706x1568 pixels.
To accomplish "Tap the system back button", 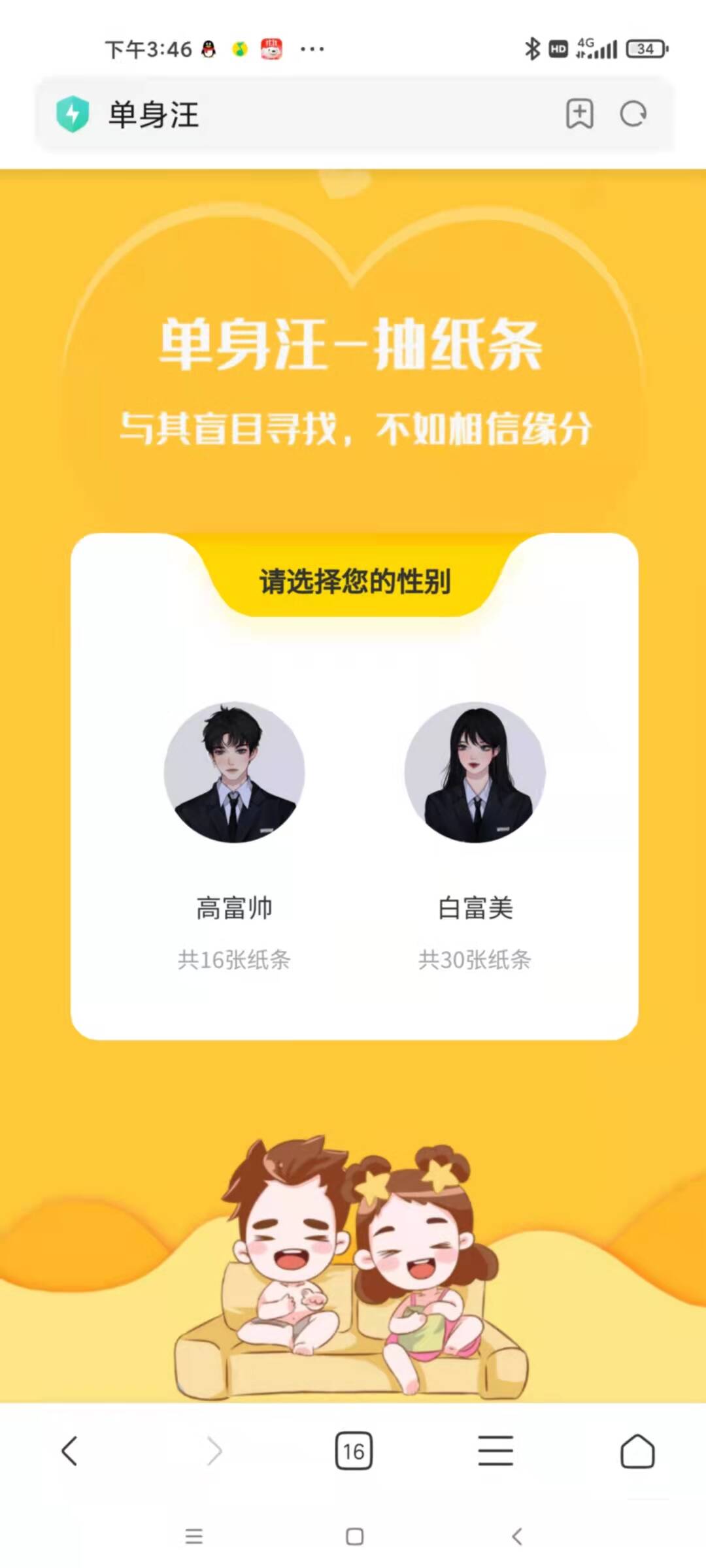I will pos(517,1537).
